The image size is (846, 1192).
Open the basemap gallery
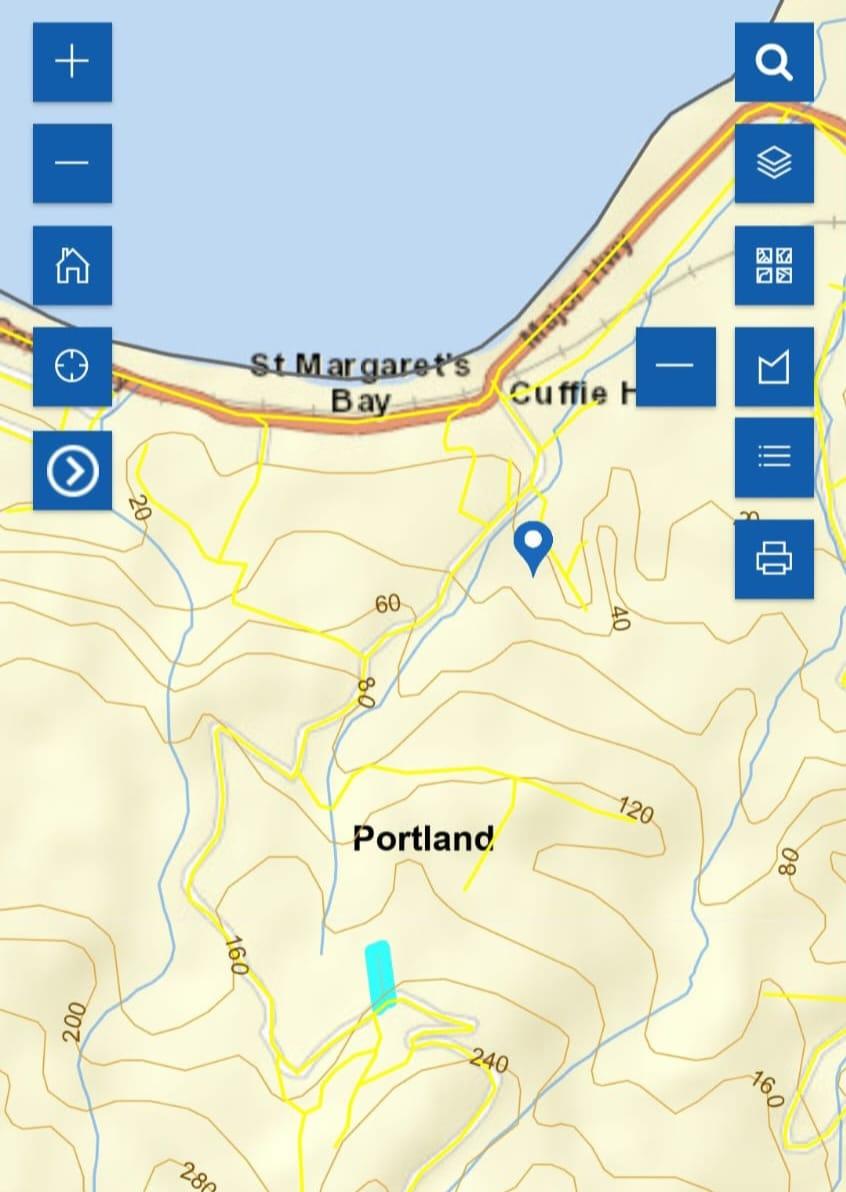pyautogui.click(x=774, y=265)
